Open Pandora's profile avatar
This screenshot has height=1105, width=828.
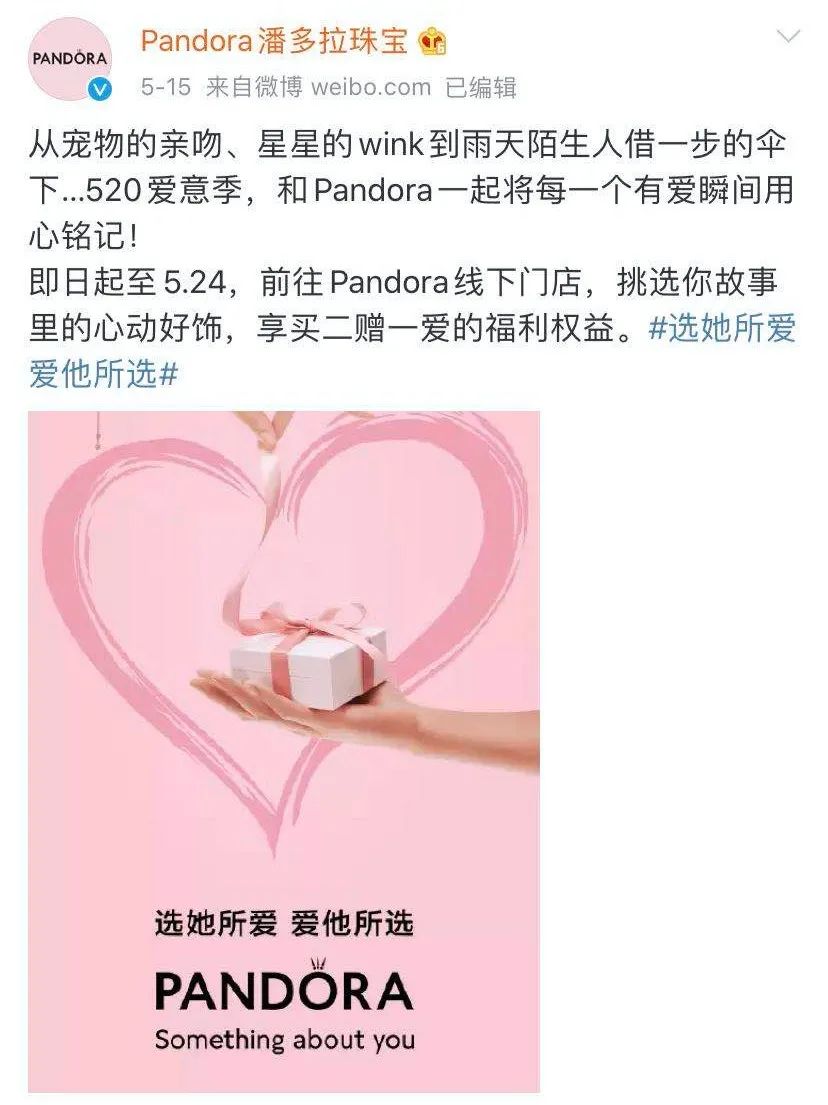click(68, 57)
